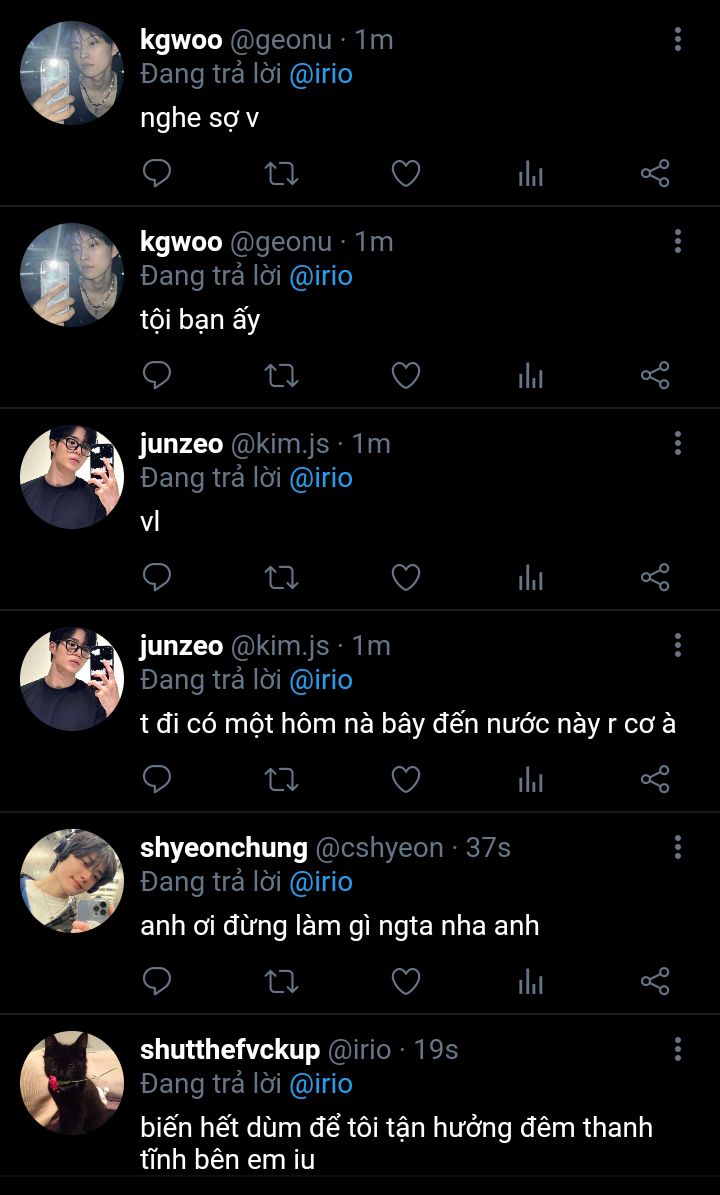Share junzeo's tweet about "bây đến nước này"
Image resolution: width=720 pixels, height=1195 pixels.
point(655,779)
